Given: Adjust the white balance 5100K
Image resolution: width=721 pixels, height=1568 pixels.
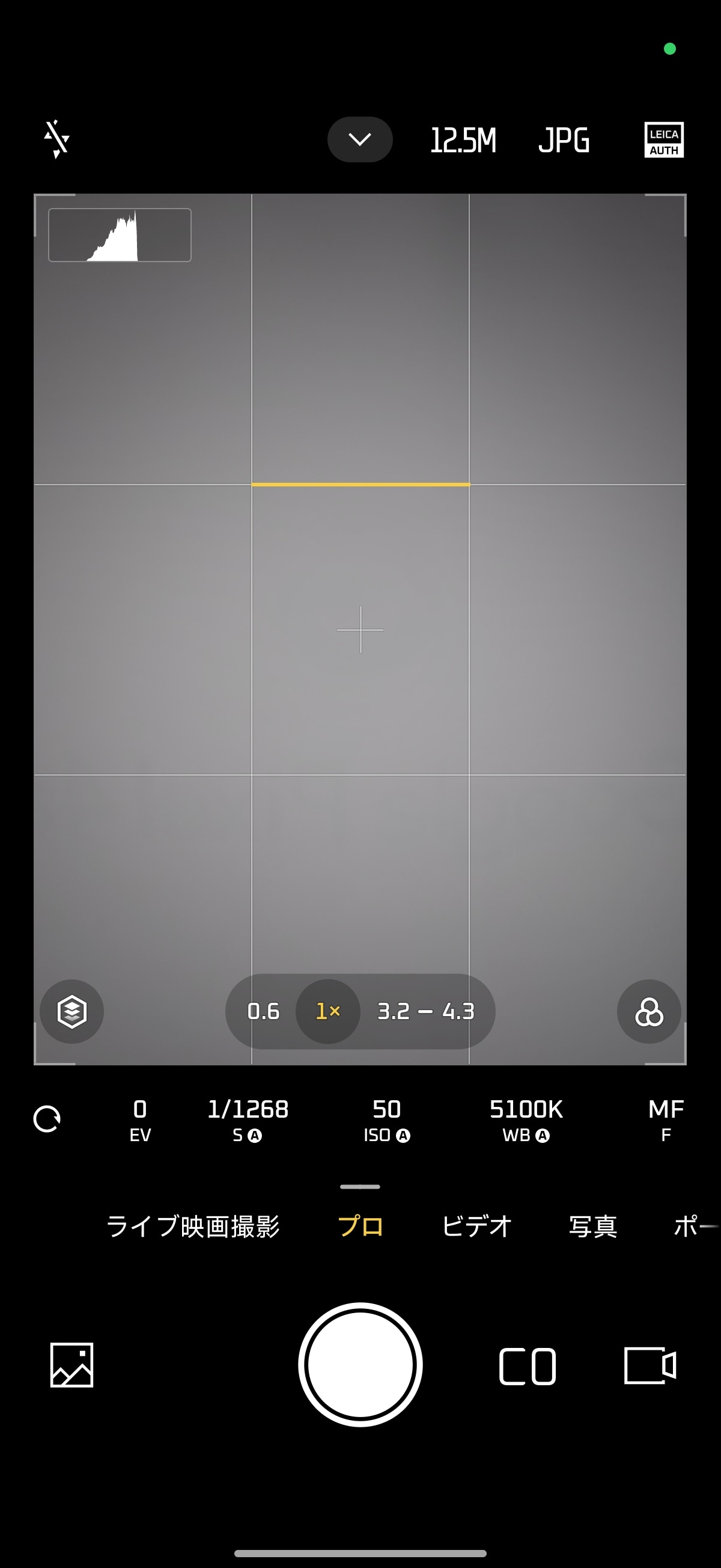Looking at the screenshot, I should pos(526,1120).
